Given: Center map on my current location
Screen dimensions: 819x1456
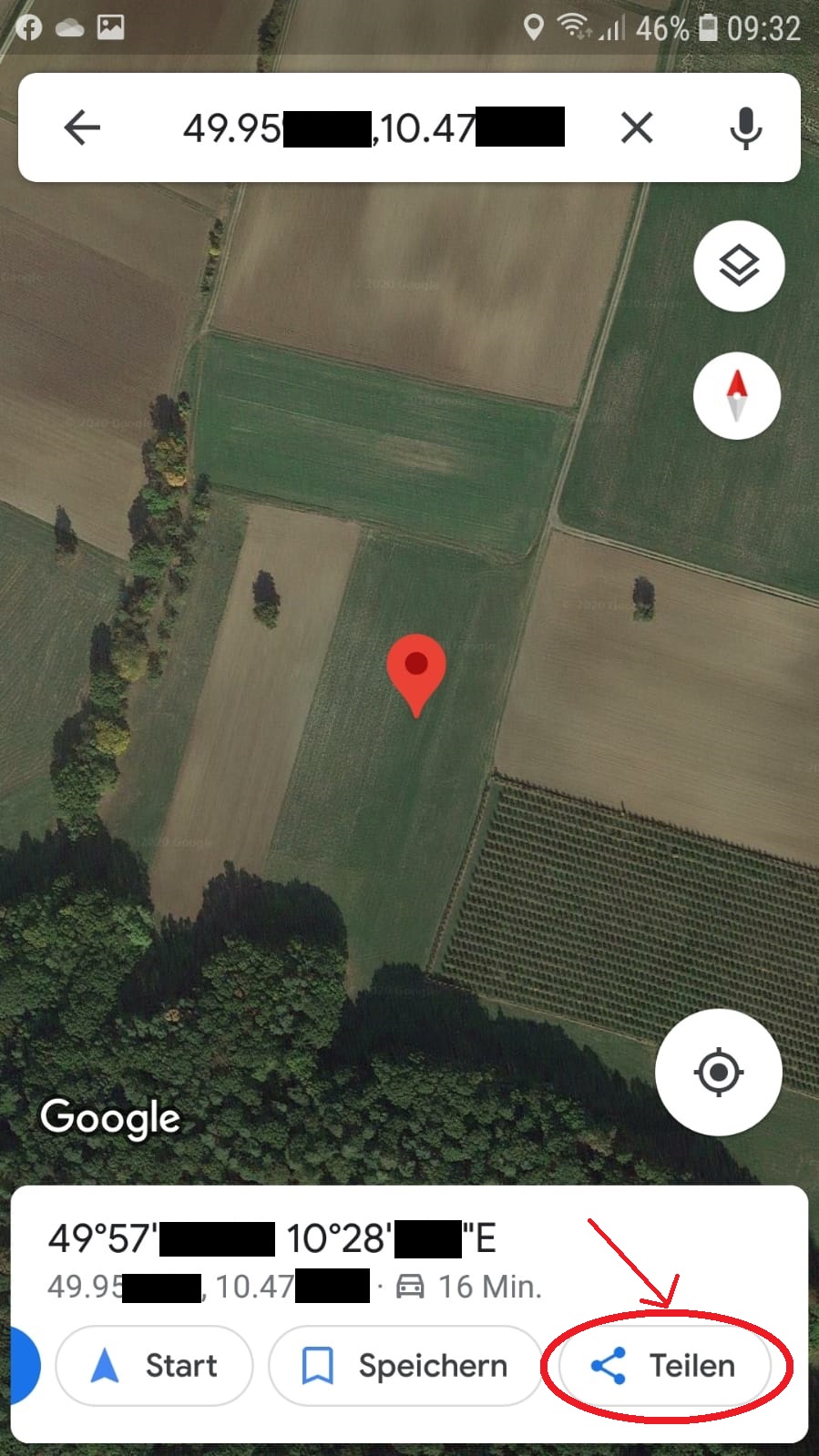Looking at the screenshot, I should (x=718, y=1072).
